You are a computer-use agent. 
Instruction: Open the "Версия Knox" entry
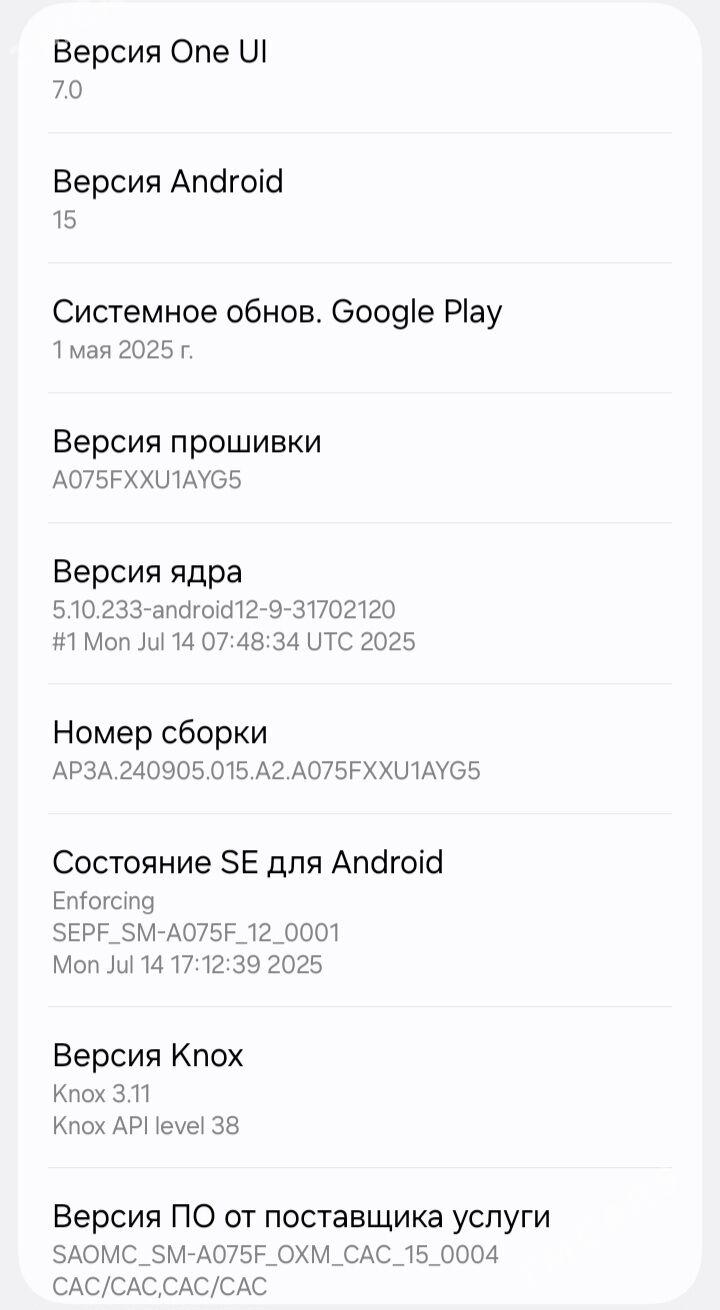point(148,1054)
